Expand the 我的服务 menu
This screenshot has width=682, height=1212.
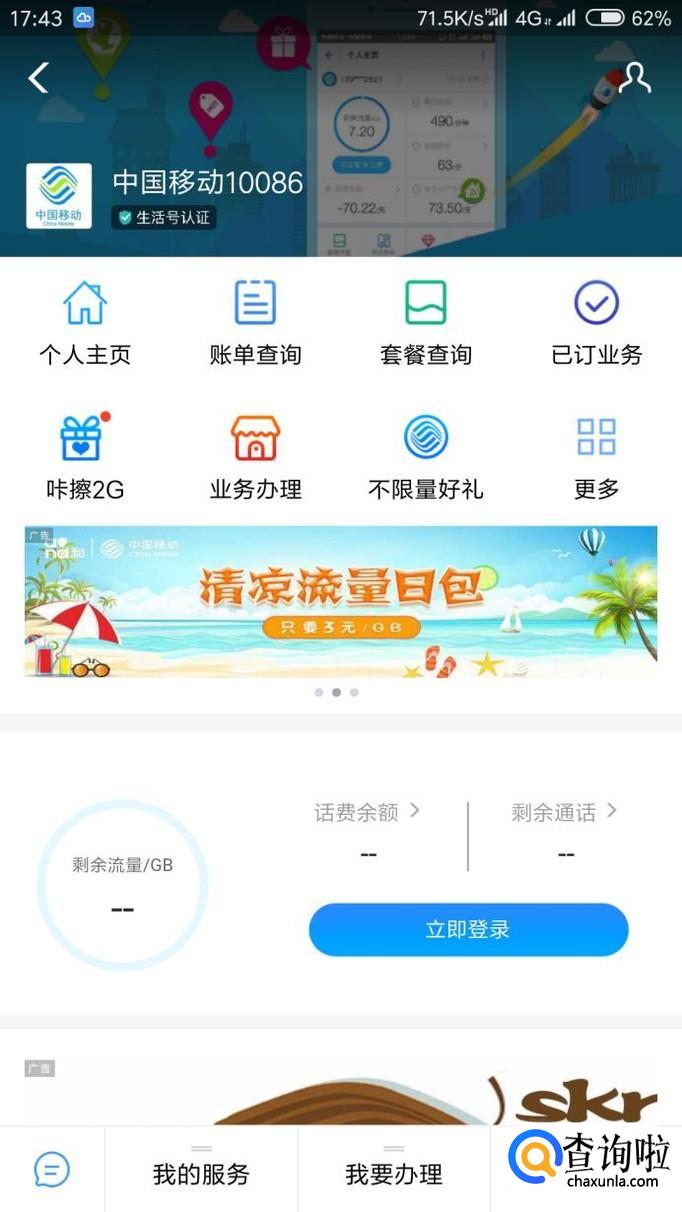click(x=201, y=1169)
